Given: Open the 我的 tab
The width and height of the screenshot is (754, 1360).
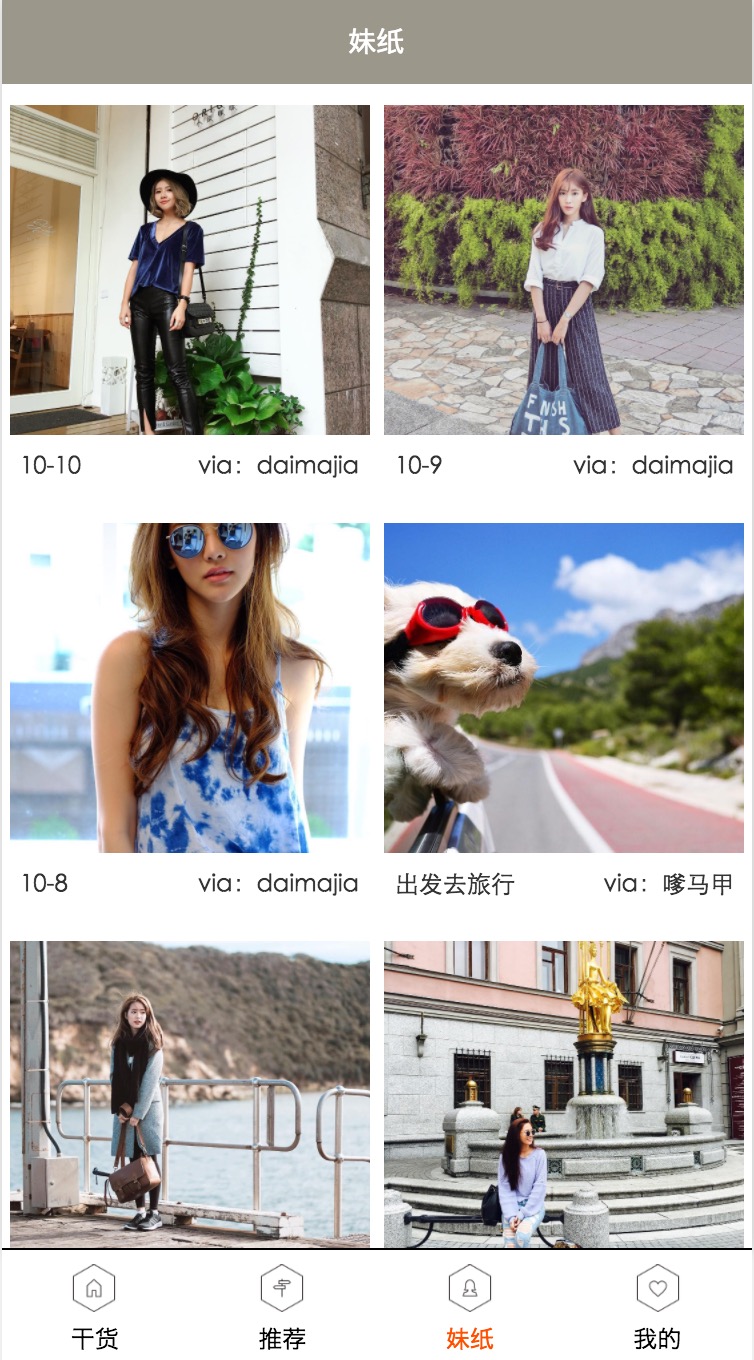Looking at the screenshot, I should click(x=657, y=1306).
